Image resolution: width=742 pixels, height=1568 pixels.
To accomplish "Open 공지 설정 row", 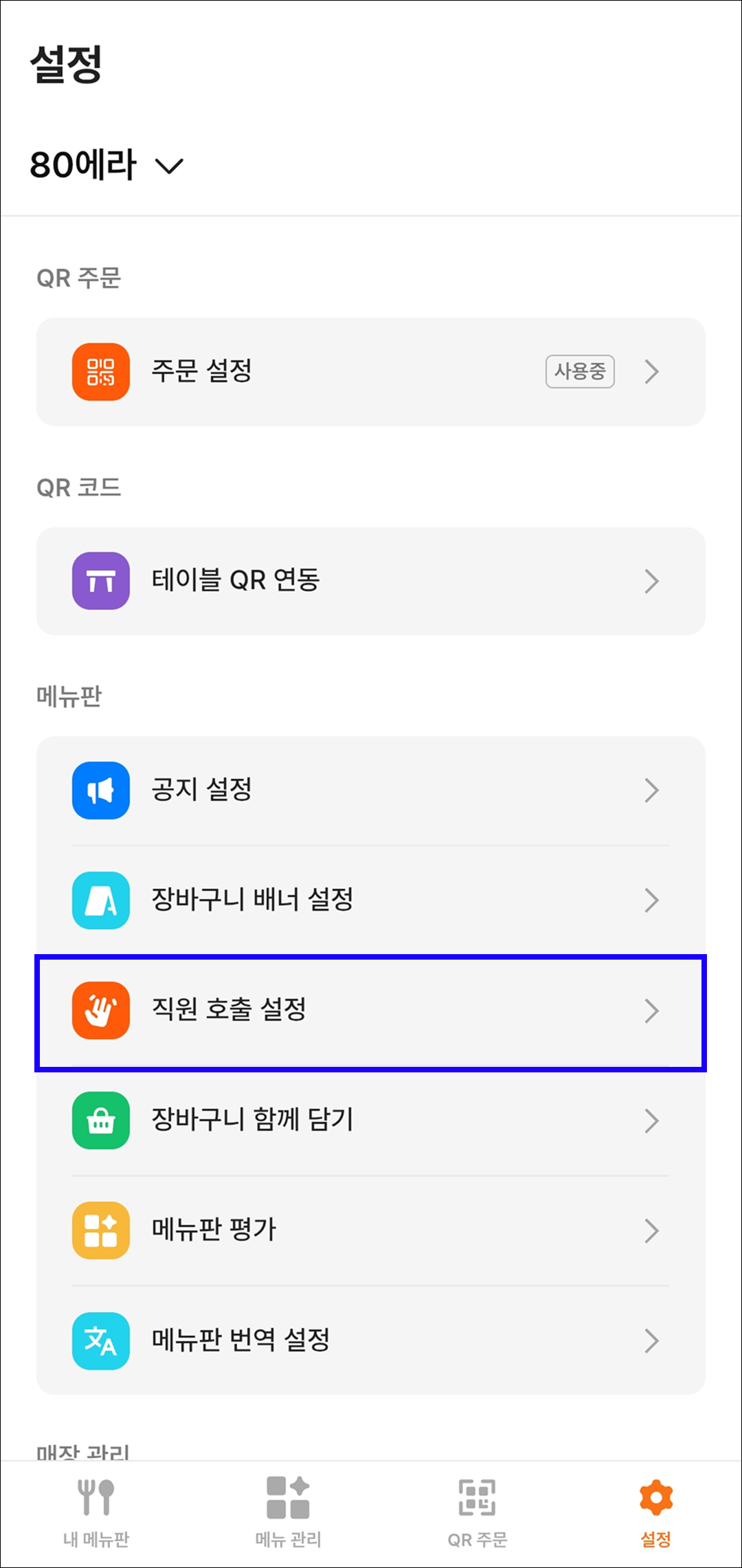I will coord(370,791).
